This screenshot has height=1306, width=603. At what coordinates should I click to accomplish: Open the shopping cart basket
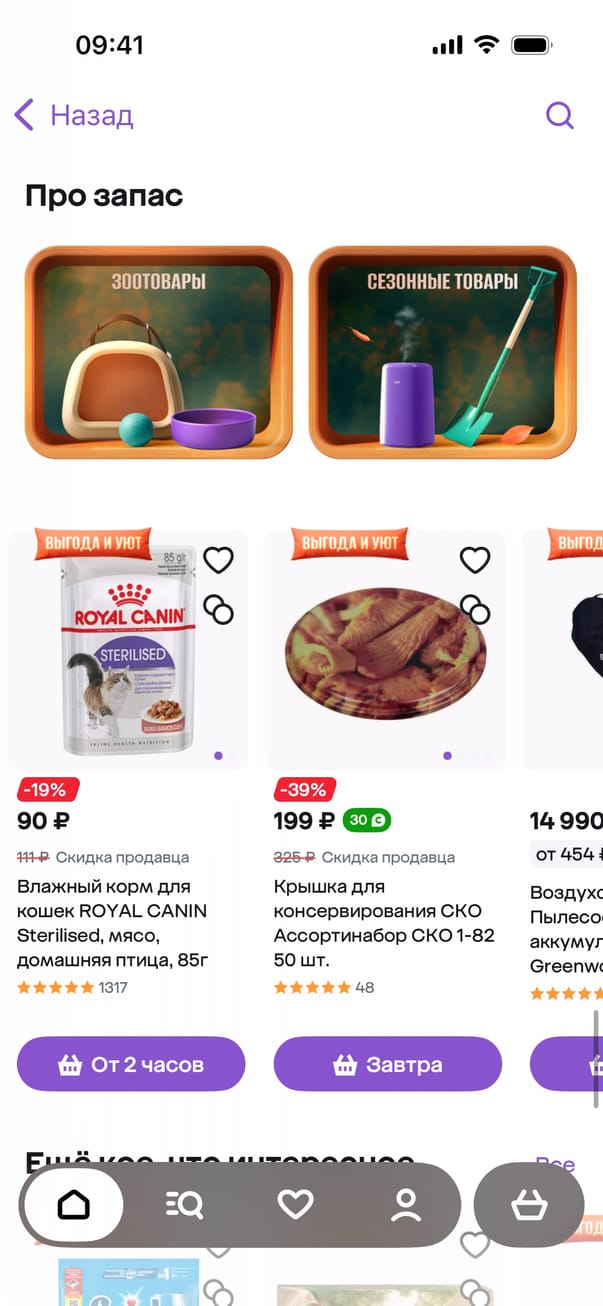coord(528,1205)
